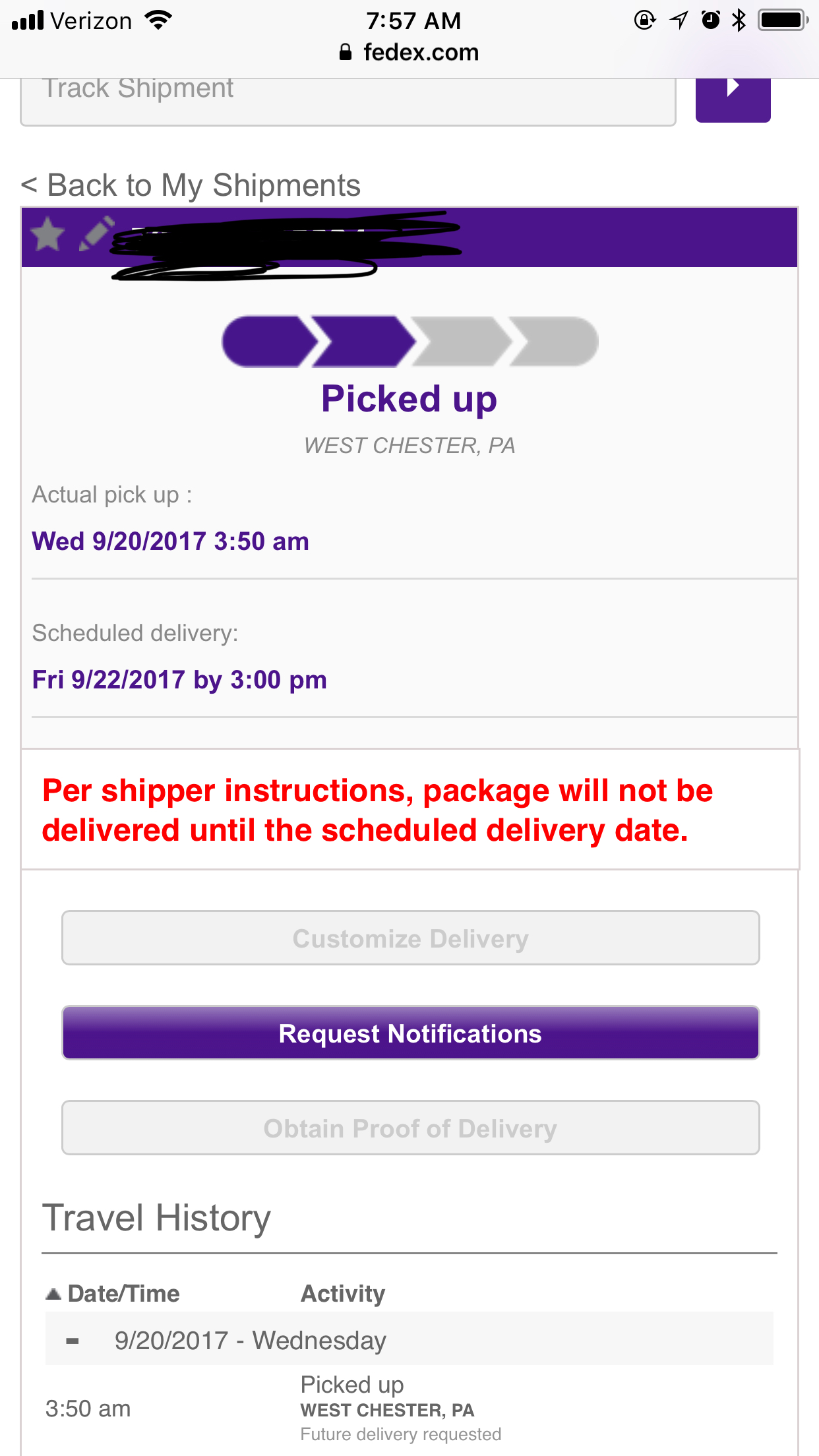Tap the Request Notifications button
This screenshot has width=819, height=1456.
coord(410,1033)
